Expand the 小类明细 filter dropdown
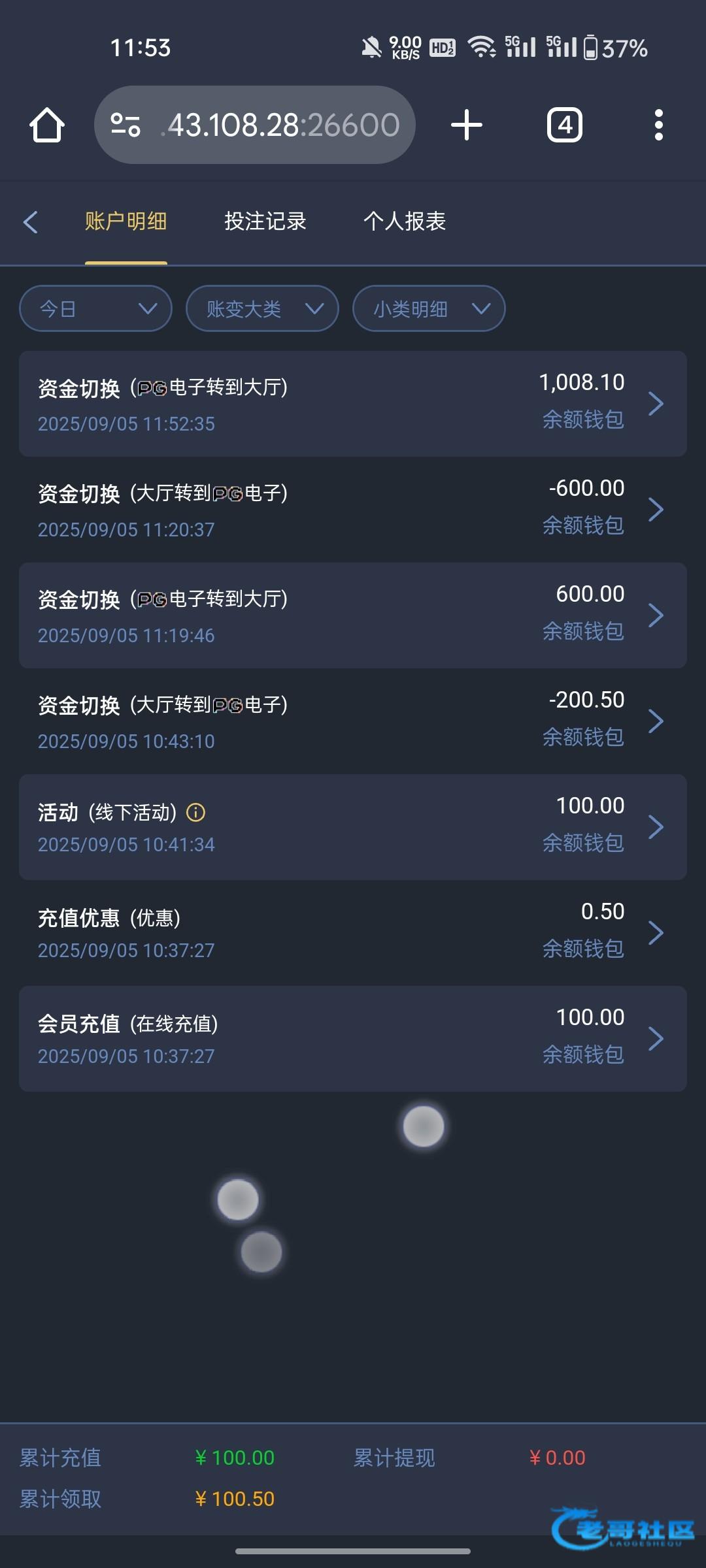 coord(429,308)
